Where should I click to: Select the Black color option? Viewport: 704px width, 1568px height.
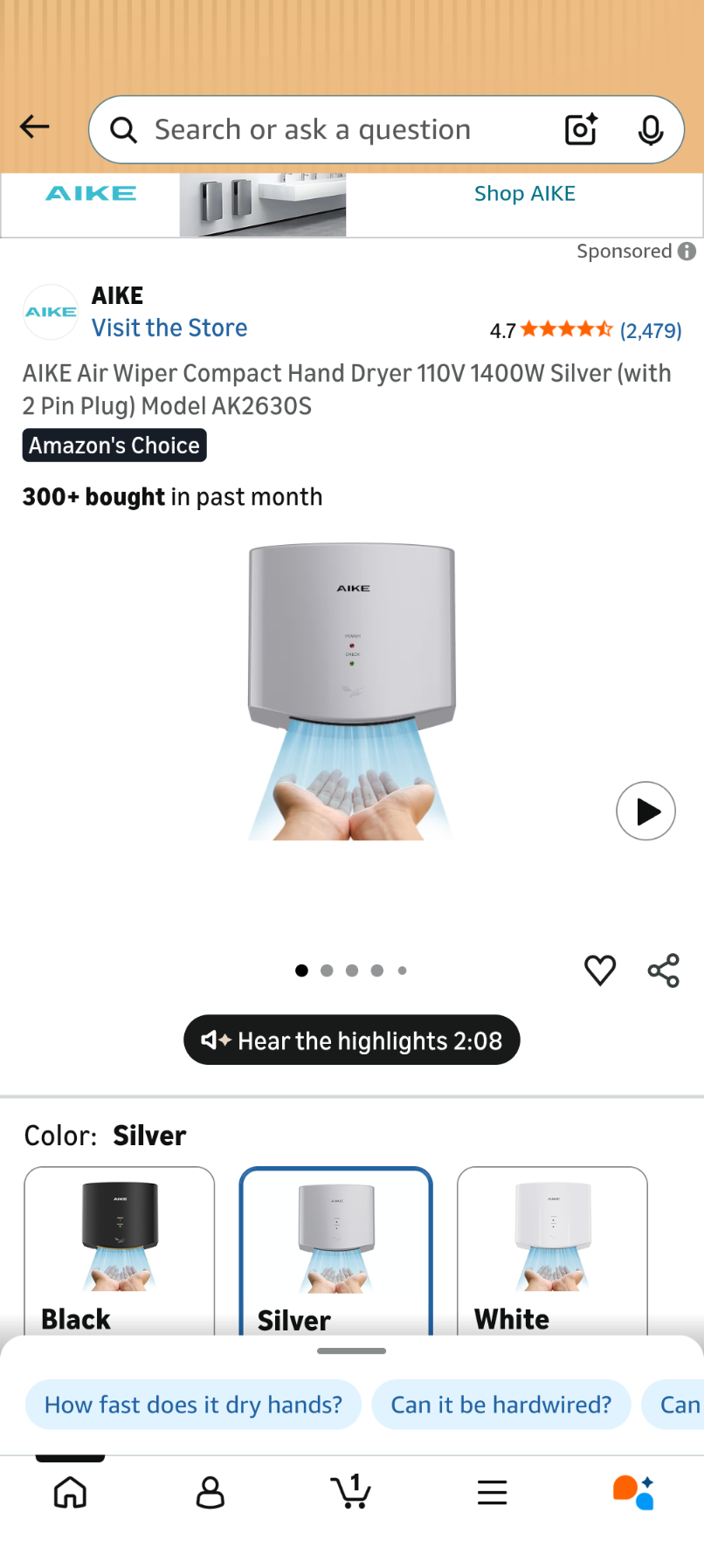(120, 1250)
